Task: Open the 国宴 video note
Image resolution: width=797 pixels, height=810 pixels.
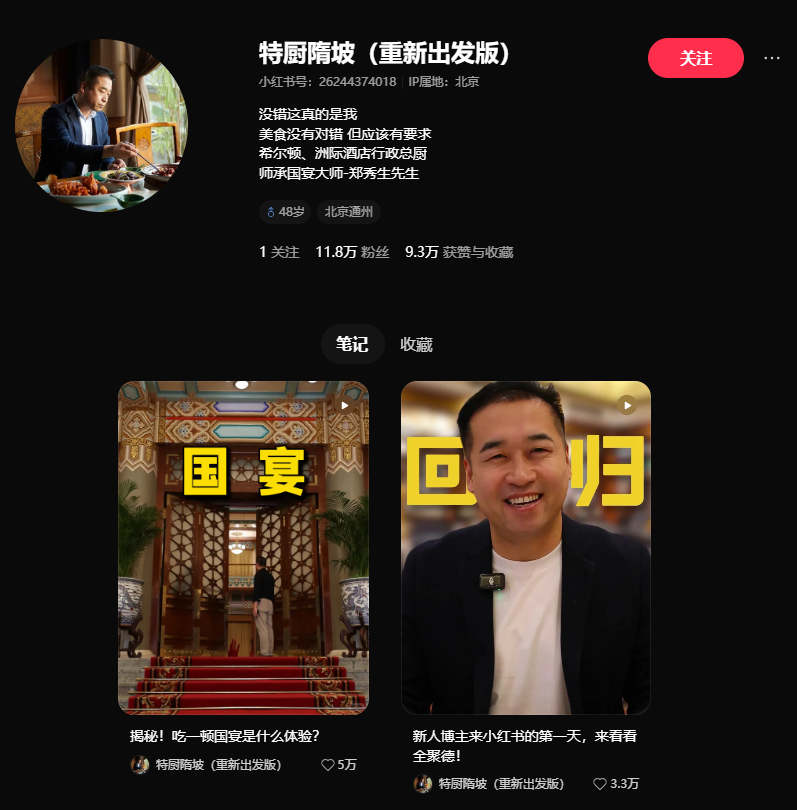Action: pos(243,547)
